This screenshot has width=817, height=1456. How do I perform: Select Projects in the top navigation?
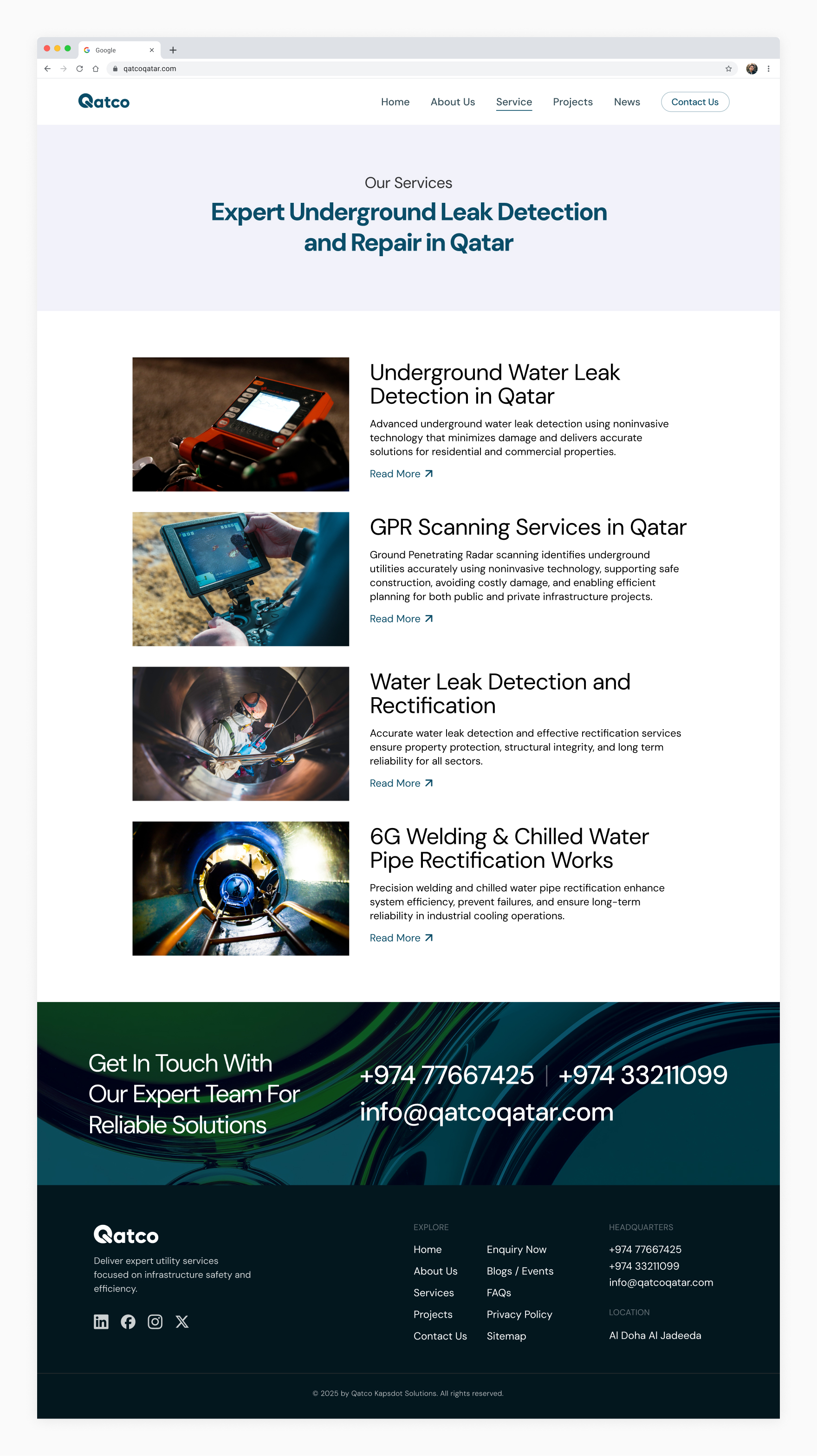pyautogui.click(x=572, y=102)
